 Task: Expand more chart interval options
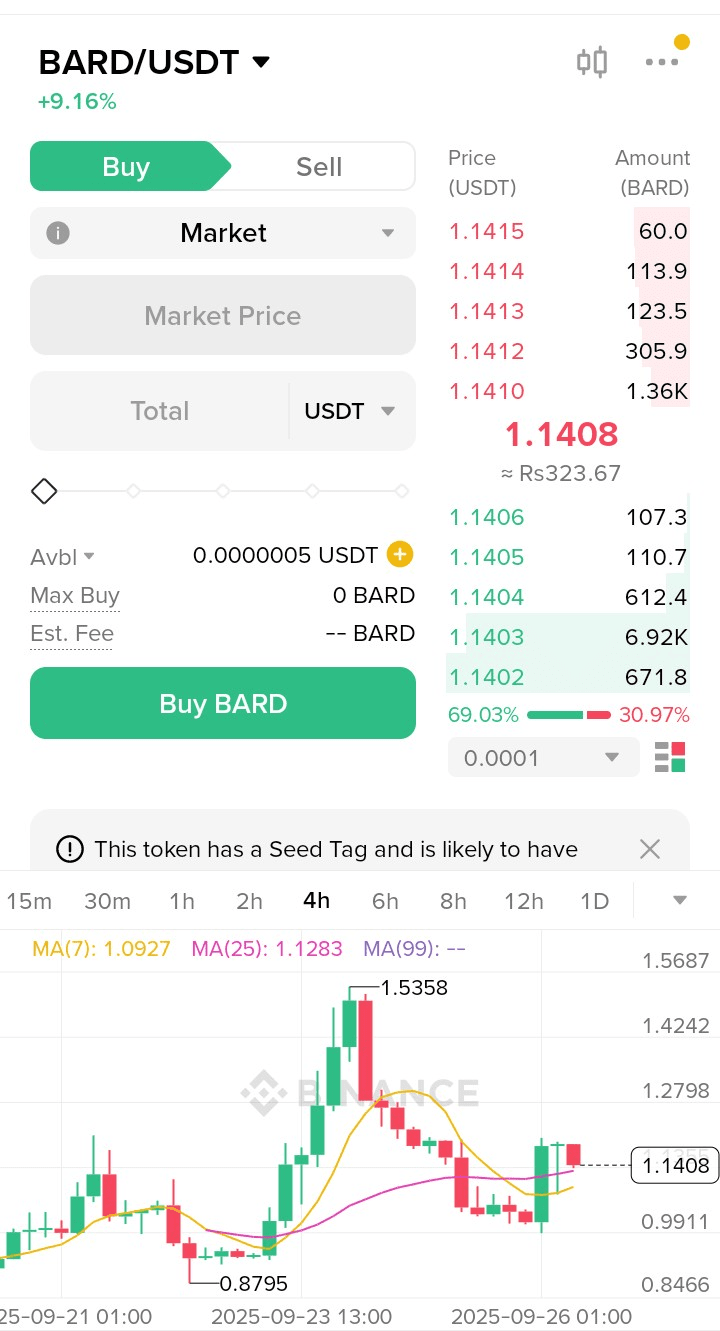point(680,901)
